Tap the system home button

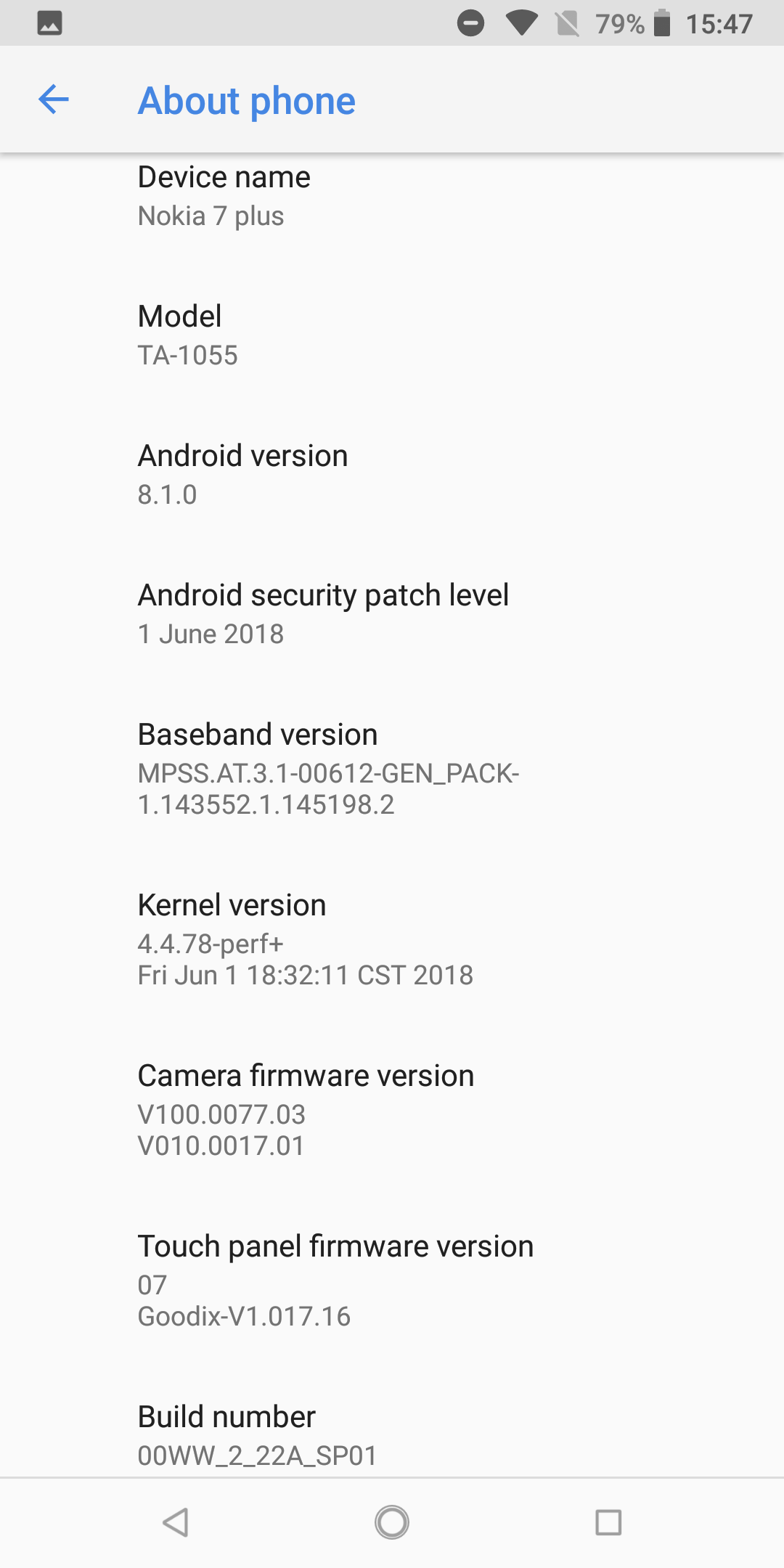point(392,1522)
